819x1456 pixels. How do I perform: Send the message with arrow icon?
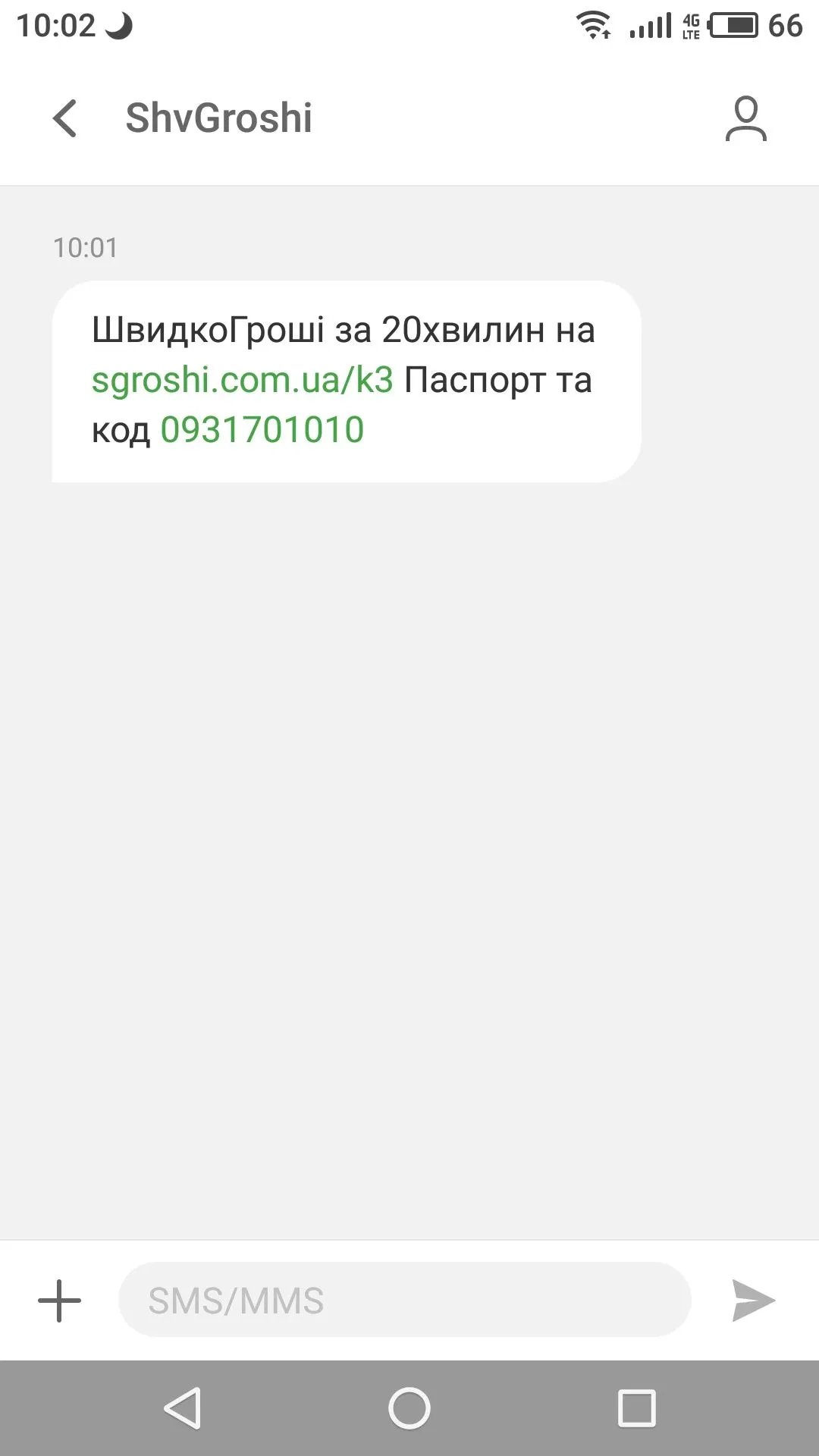752,1301
